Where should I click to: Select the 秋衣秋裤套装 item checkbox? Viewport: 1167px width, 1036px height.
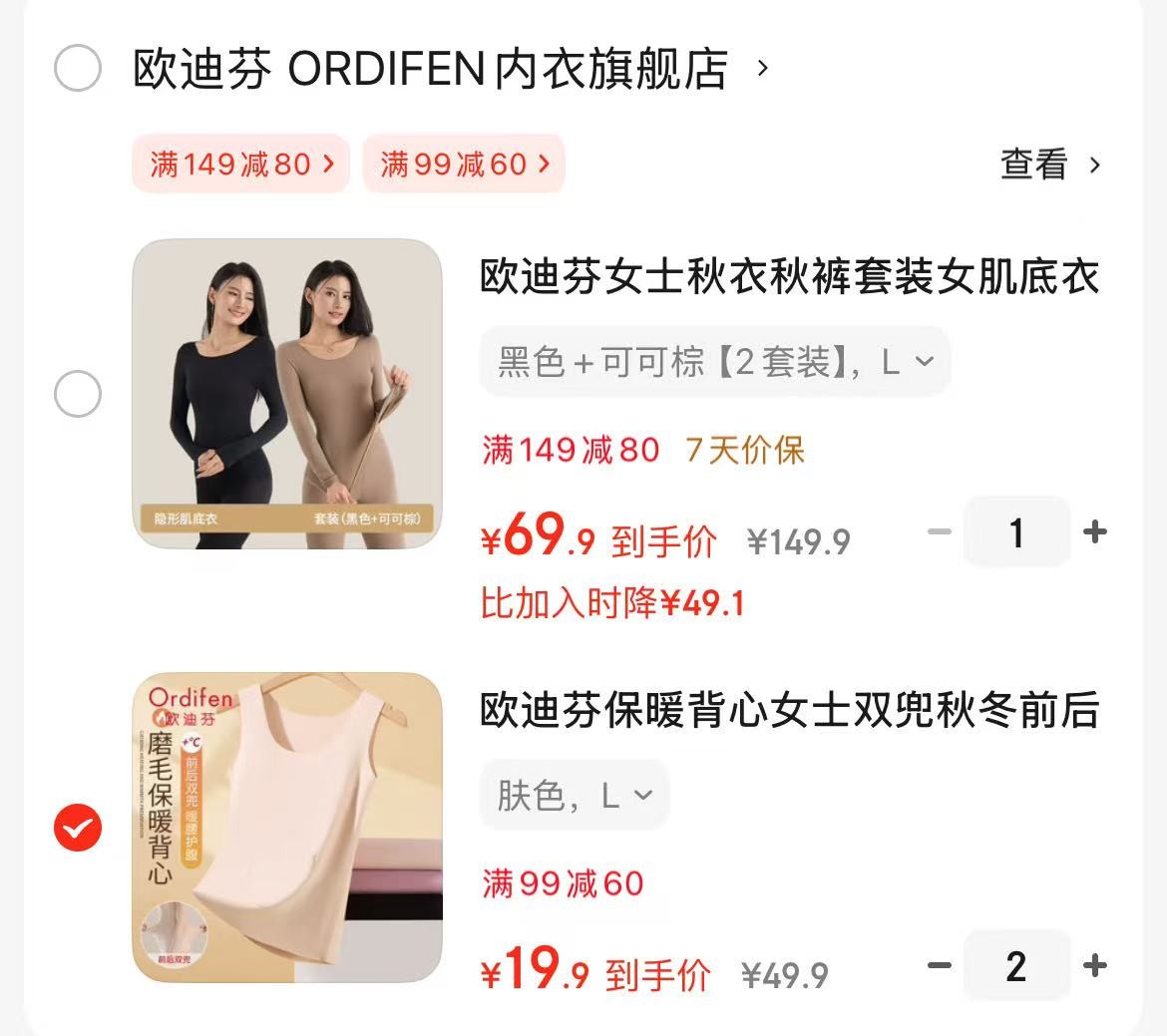pyautogui.click(x=77, y=394)
